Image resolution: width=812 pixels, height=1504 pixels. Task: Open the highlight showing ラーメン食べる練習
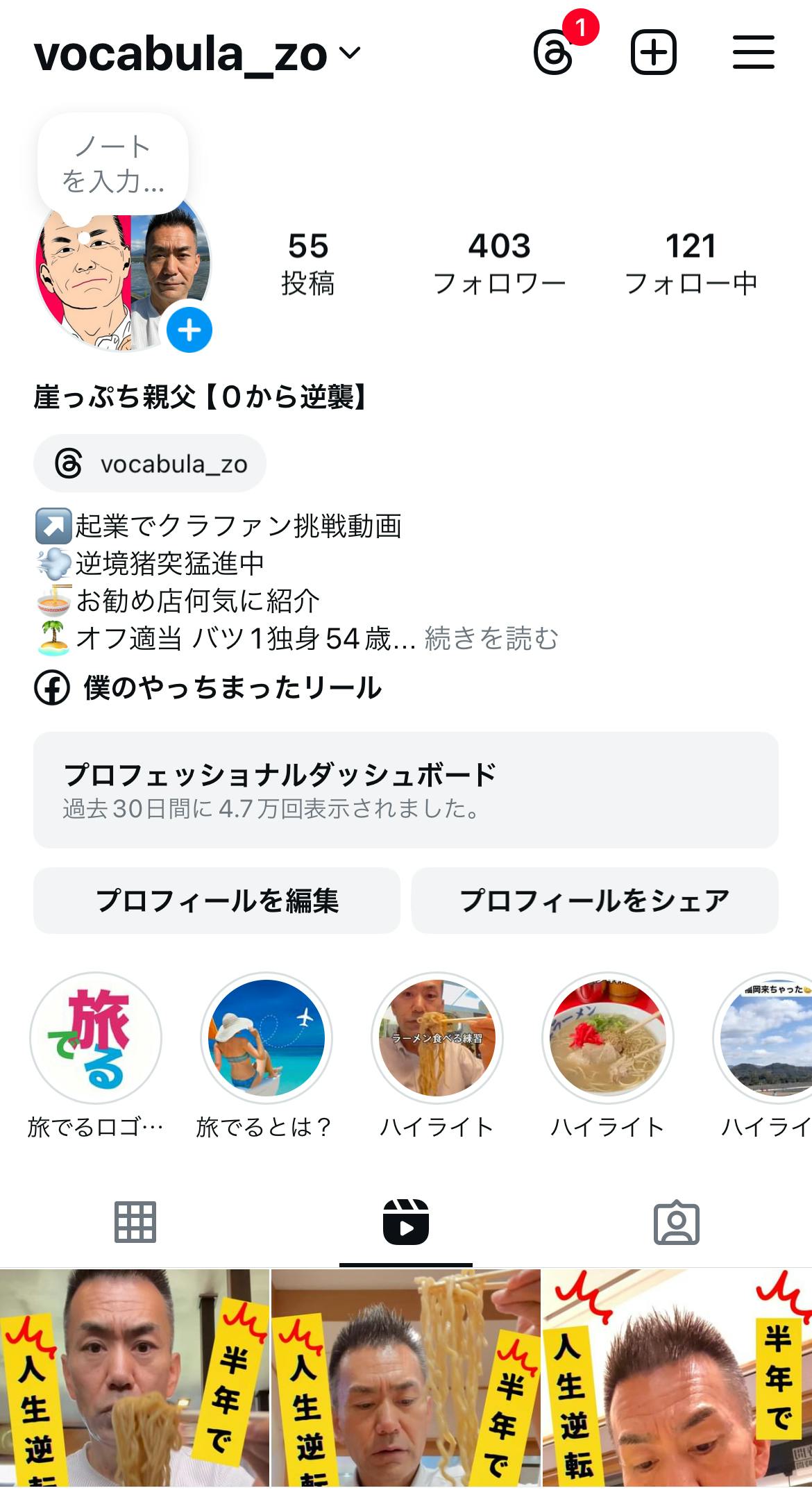tap(437, 1038)
